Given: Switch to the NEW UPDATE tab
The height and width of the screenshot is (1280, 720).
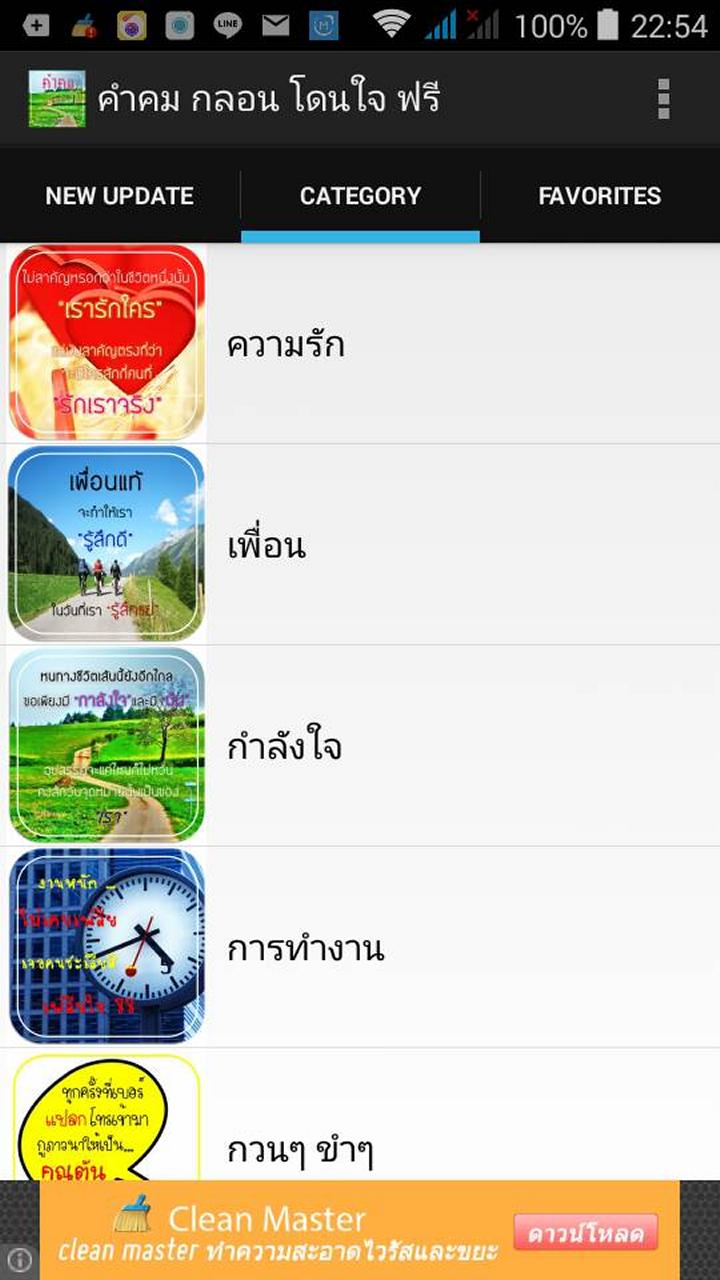Looking at the screenshot, I should pyautogui.click(x=118, y=196).
